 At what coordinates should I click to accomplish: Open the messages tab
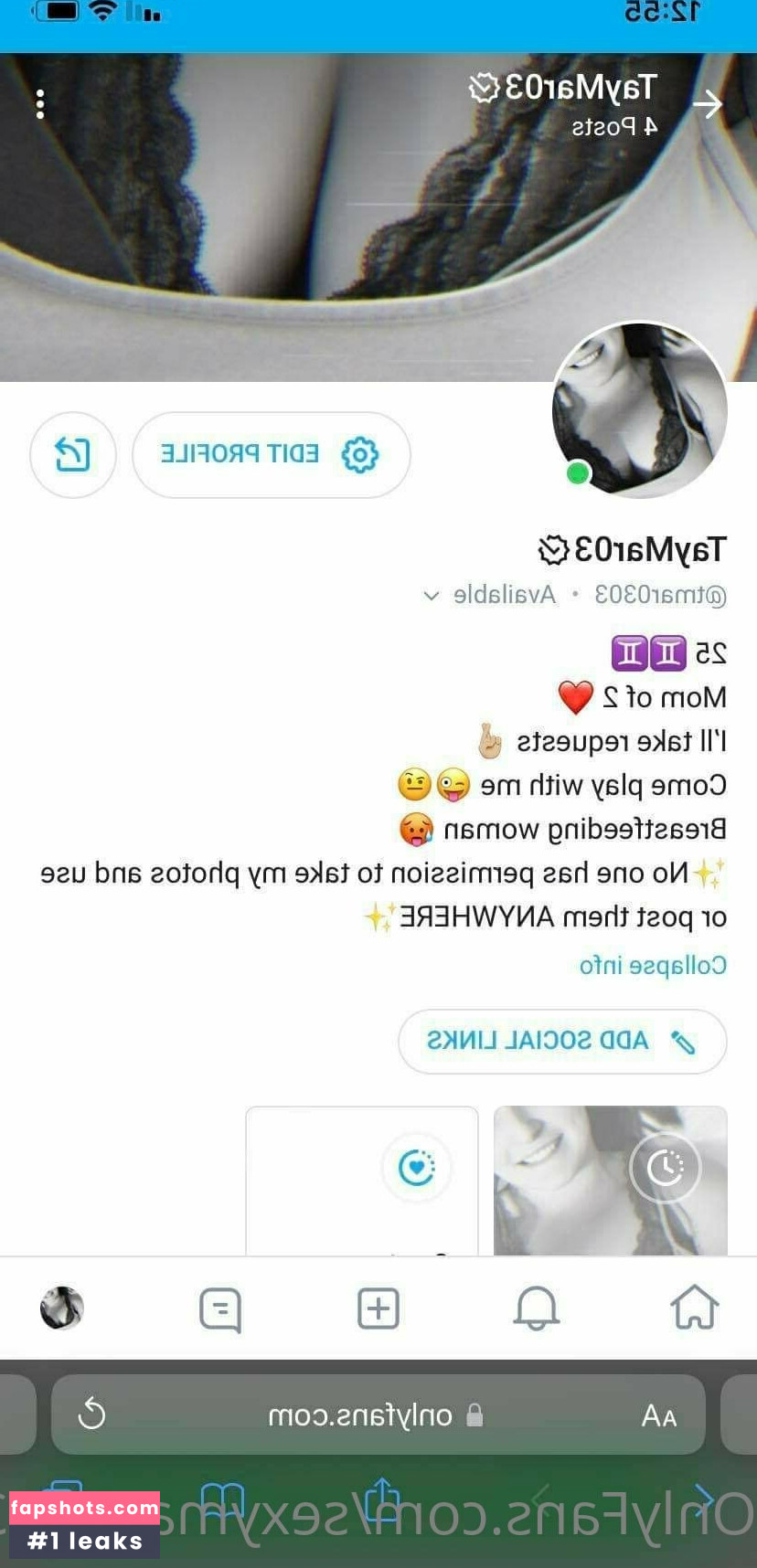pos(220,1308)
